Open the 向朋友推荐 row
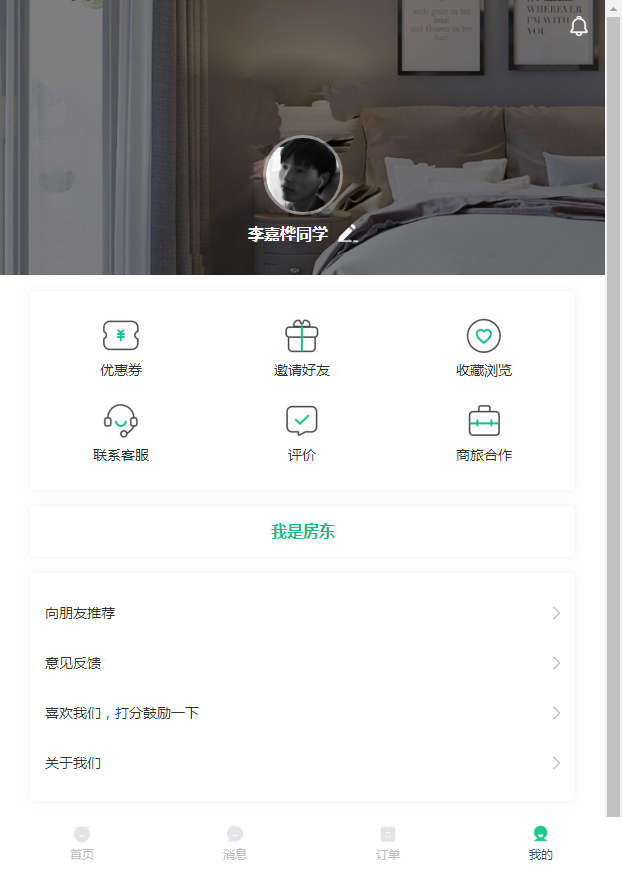Screen dimensions: 622x870 (x=302, y=613)
